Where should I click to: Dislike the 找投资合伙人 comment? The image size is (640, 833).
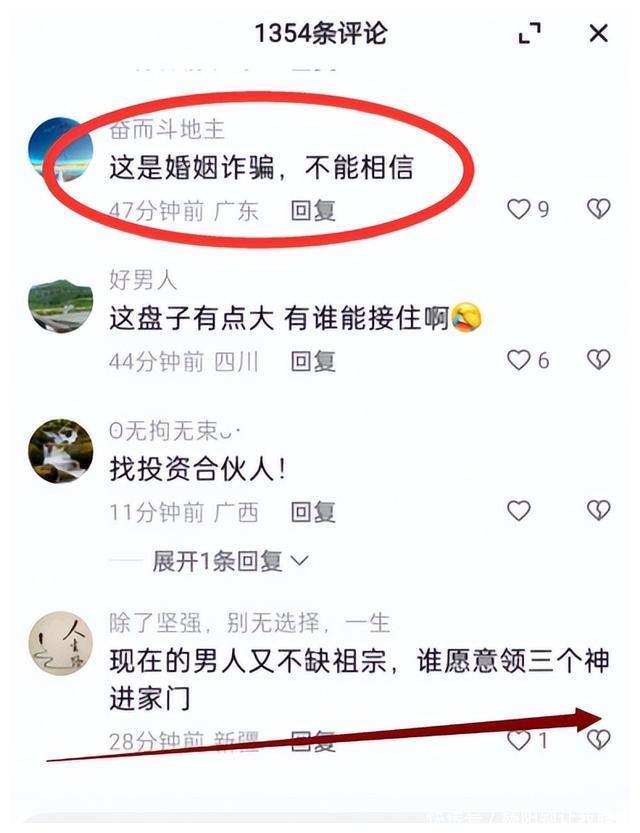pyautogui.click(x=598, y=511)
